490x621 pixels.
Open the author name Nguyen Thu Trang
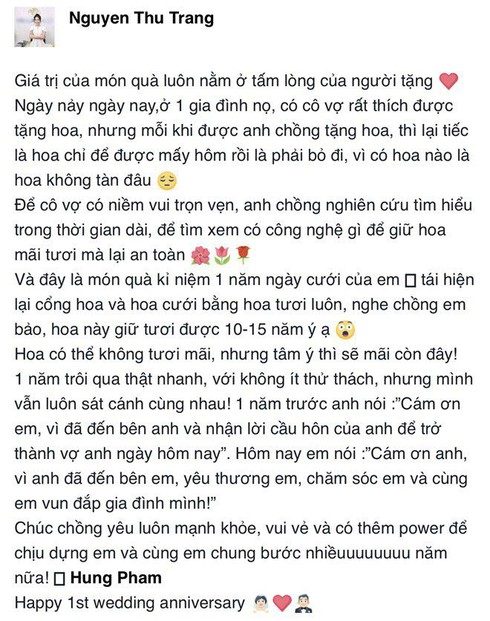[x=141, y=18]
